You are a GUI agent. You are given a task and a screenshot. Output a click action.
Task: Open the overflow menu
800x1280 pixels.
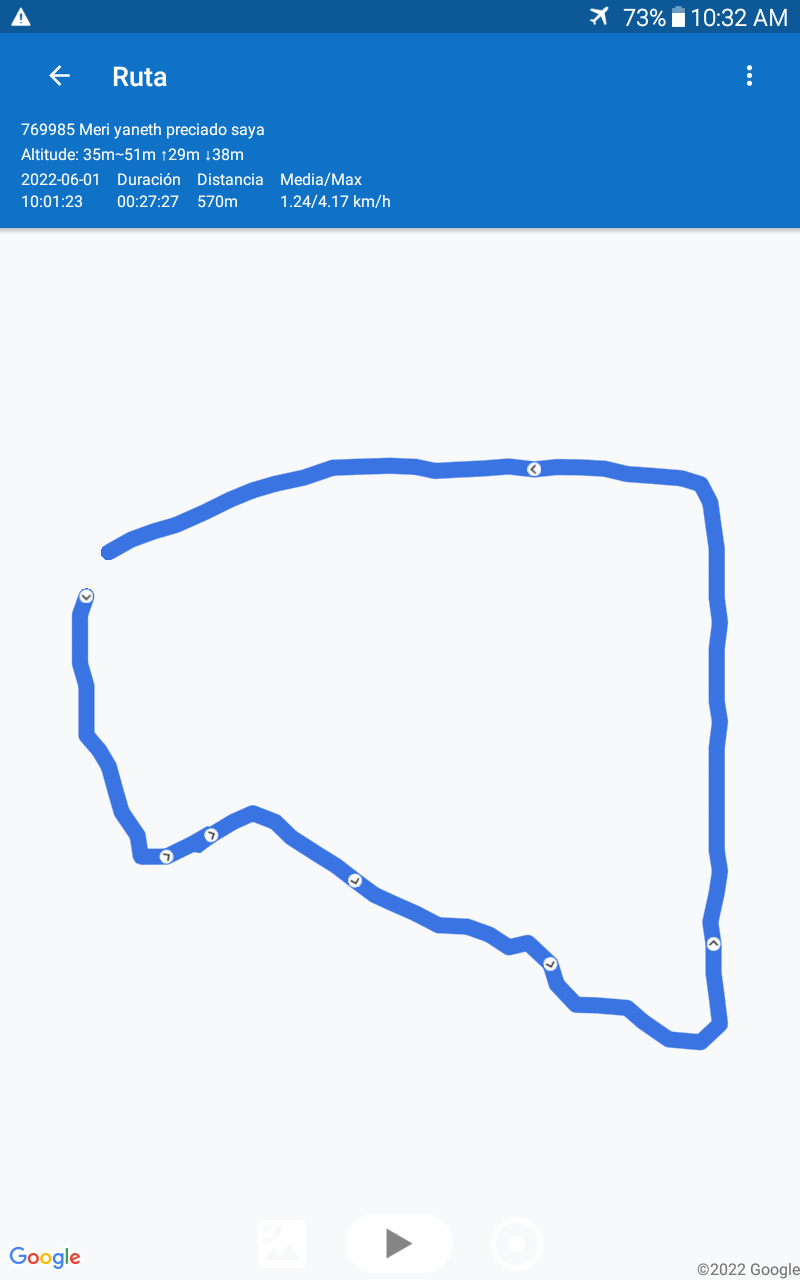(749, 76)
